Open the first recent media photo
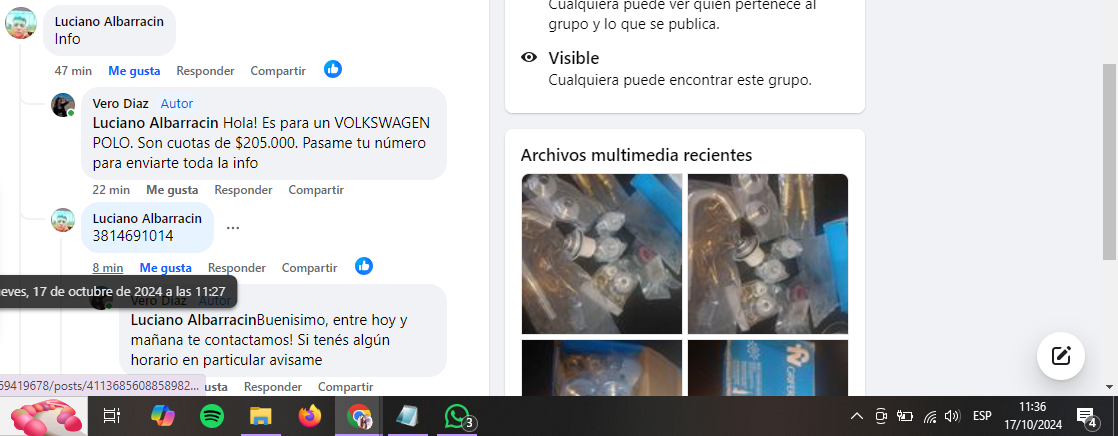This screenshot has height=436, width=1118. [602, 254]
